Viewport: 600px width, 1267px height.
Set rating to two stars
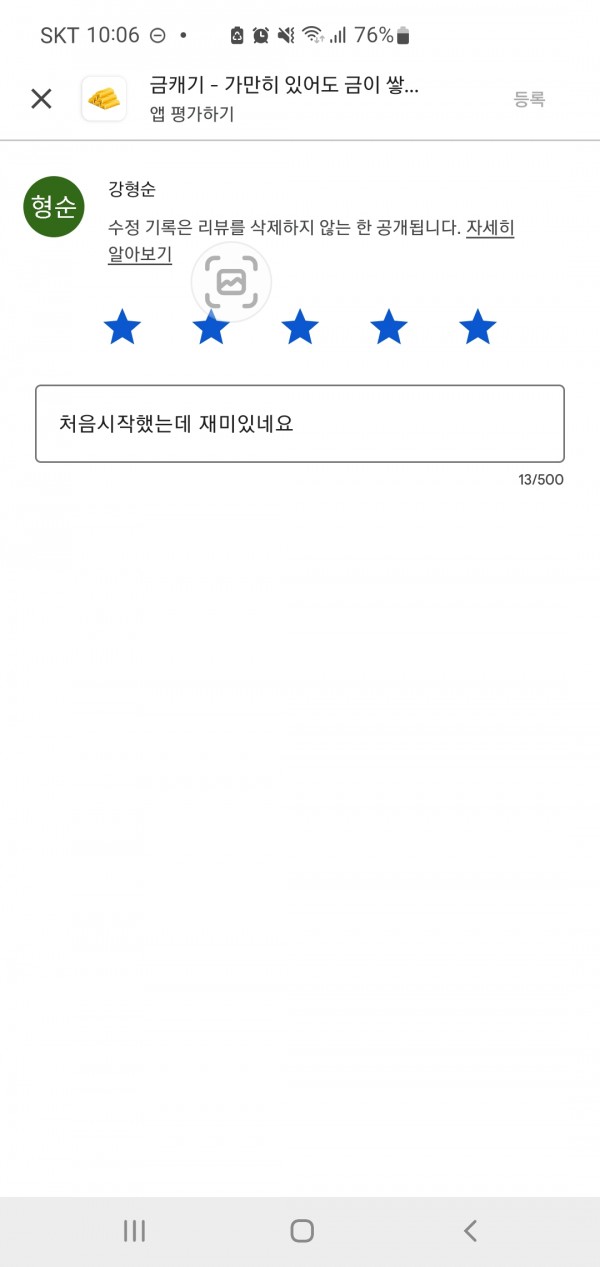coord(211,327)
